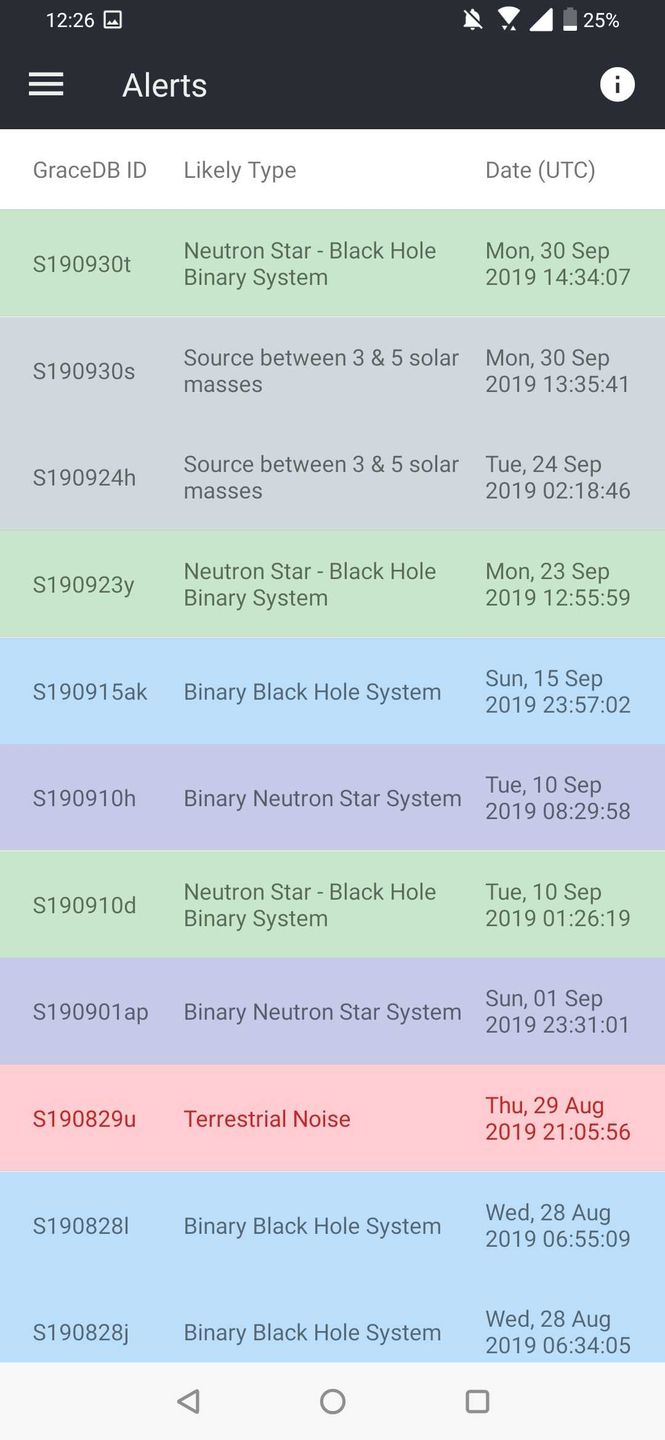Open the hamburger navigation menu

click(46, 85)
